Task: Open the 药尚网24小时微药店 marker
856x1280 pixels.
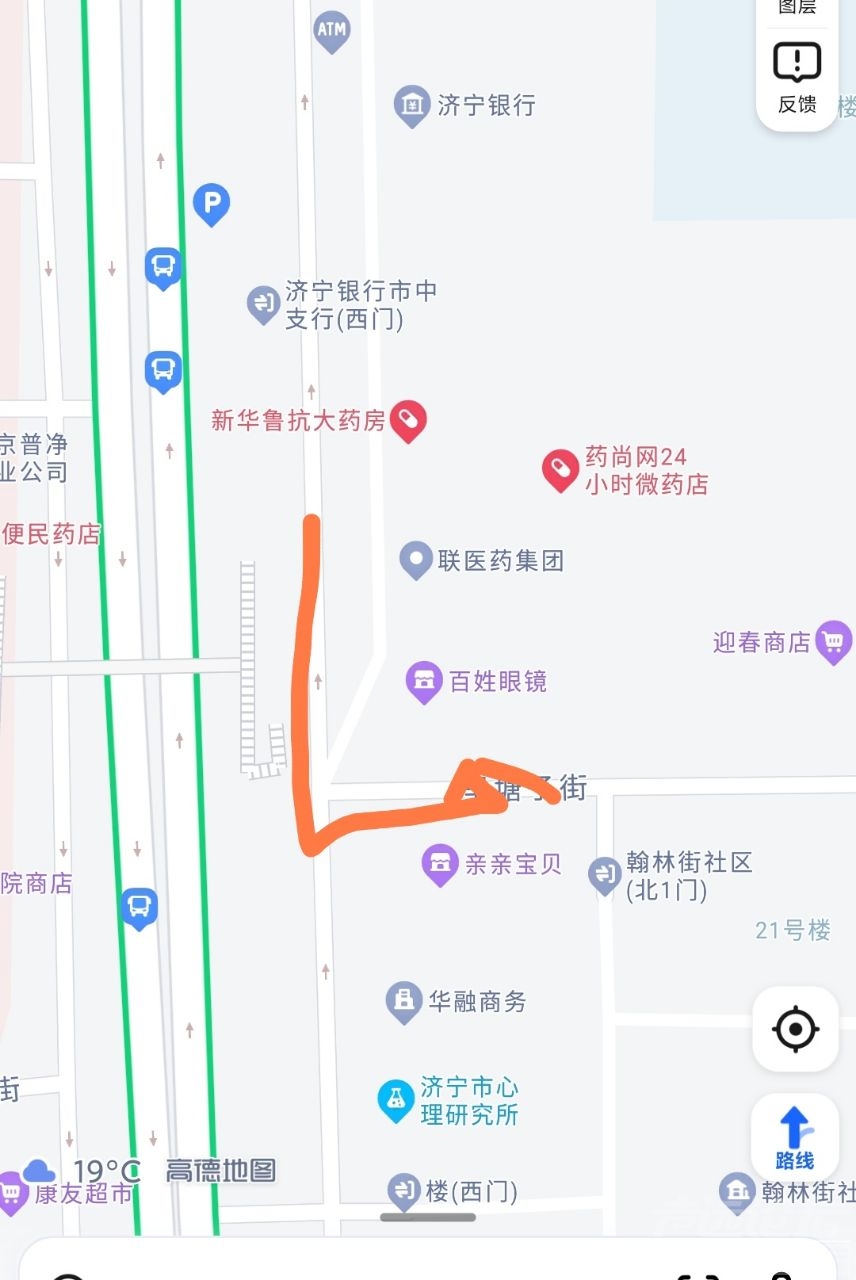Action: pos(560,469)
